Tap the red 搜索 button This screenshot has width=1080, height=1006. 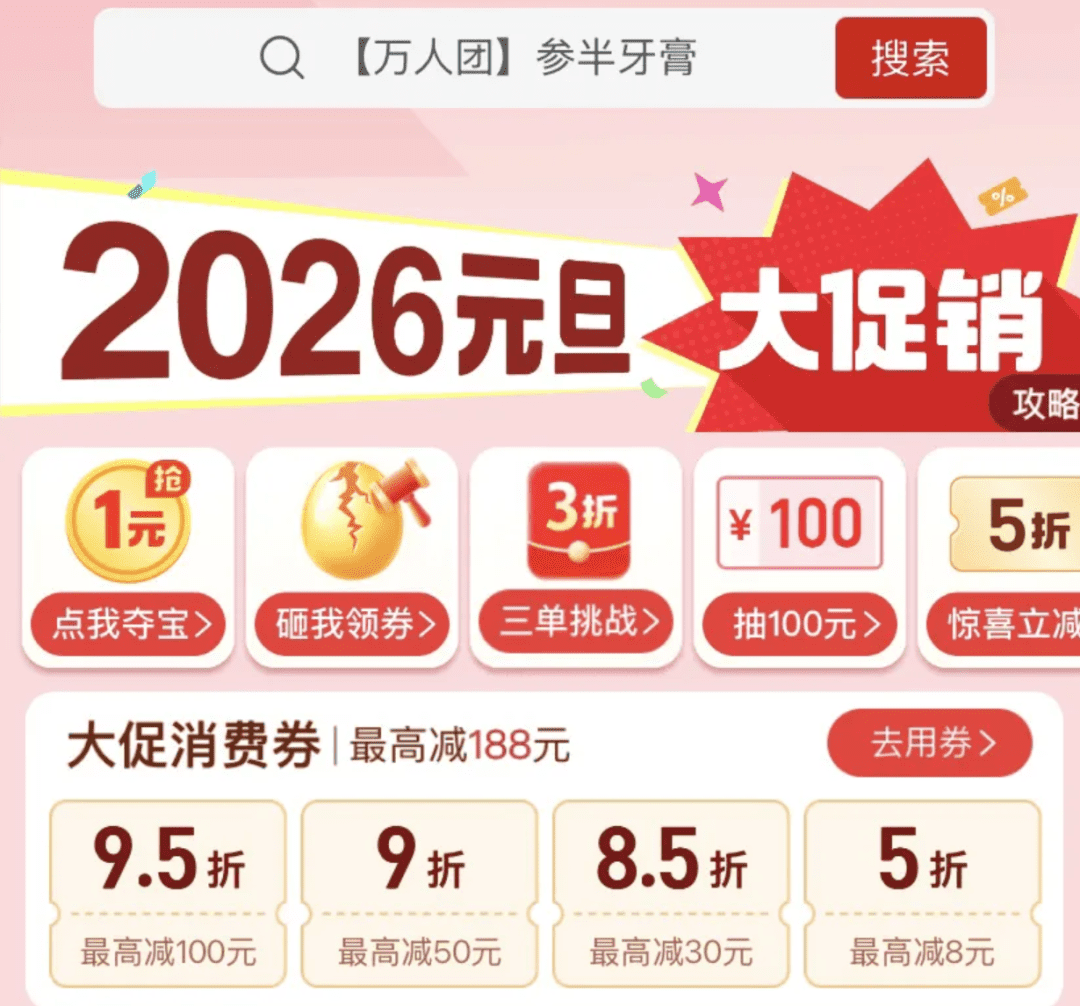point(910,58)
